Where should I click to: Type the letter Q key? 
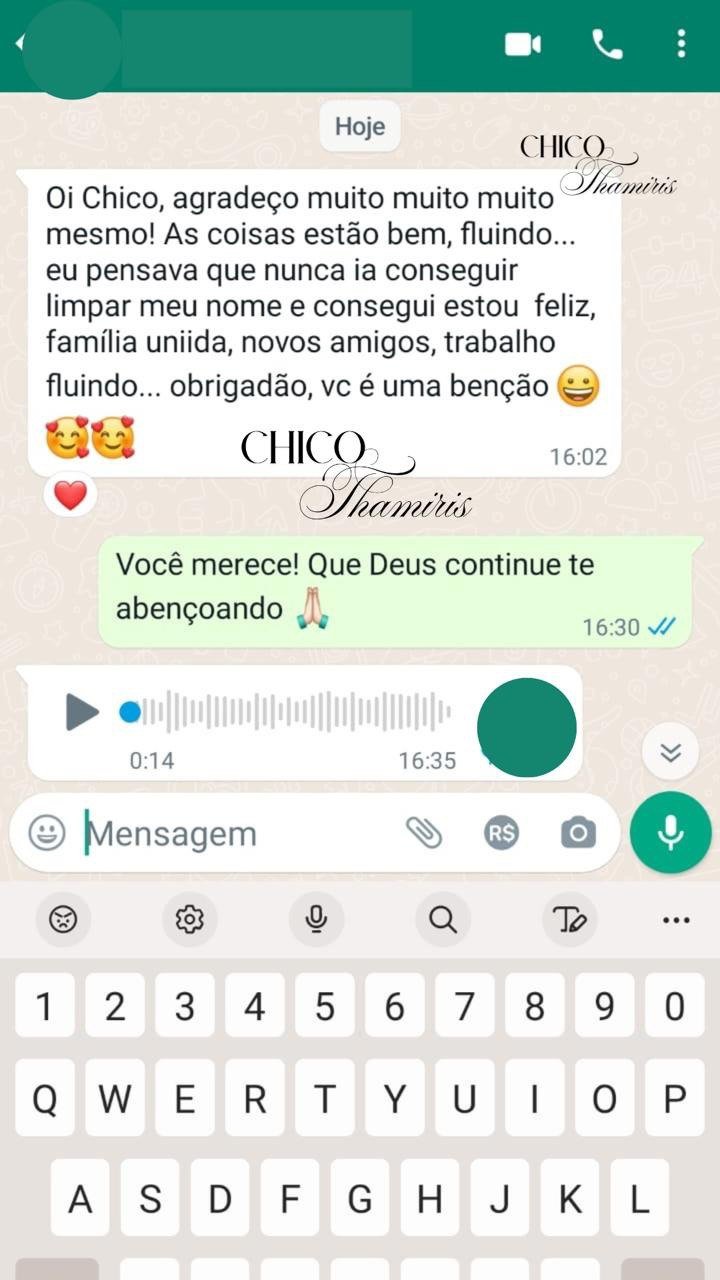[x=44, y=1100]
